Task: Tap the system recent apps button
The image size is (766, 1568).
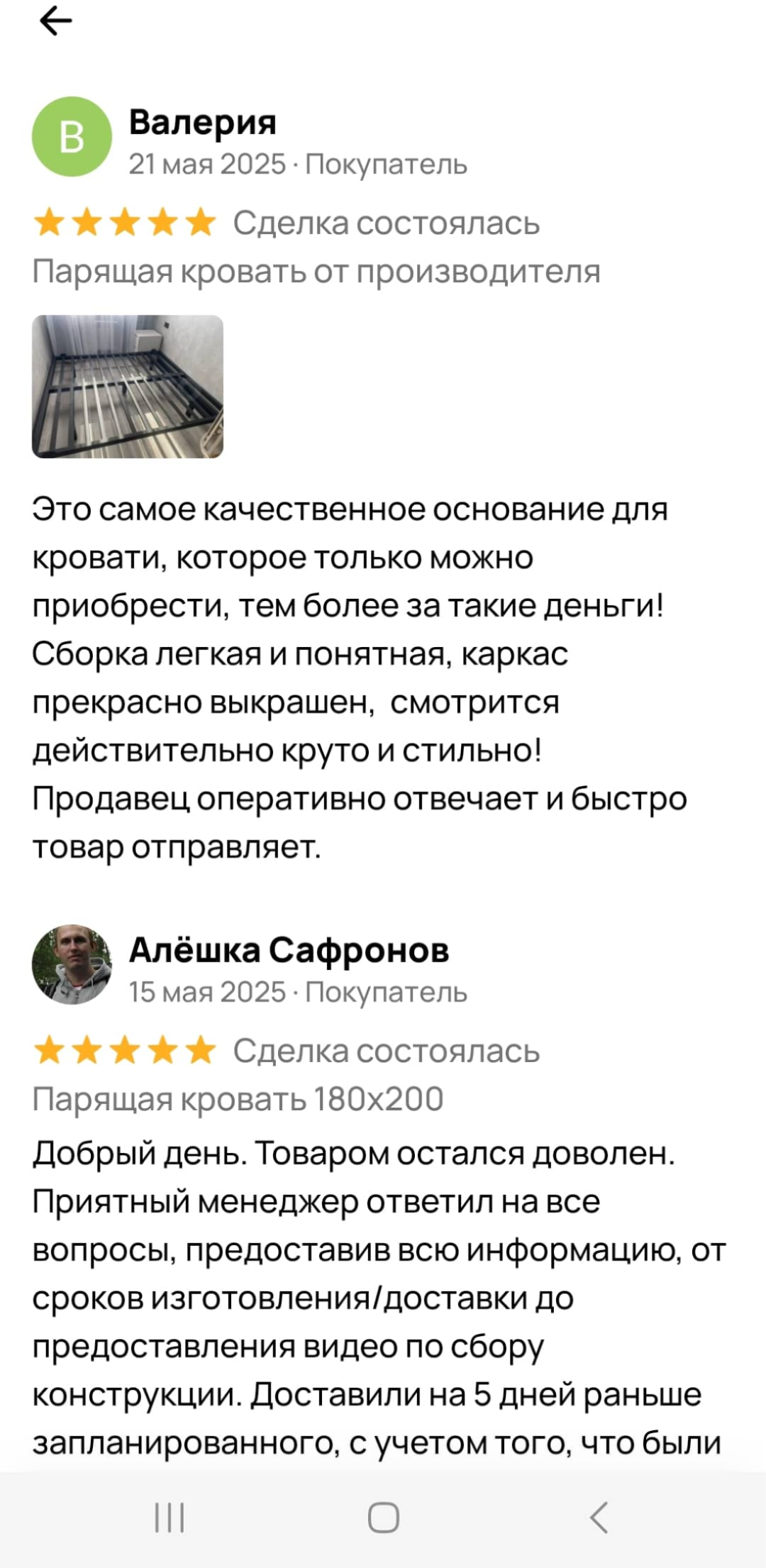Action: point(170,1518)
